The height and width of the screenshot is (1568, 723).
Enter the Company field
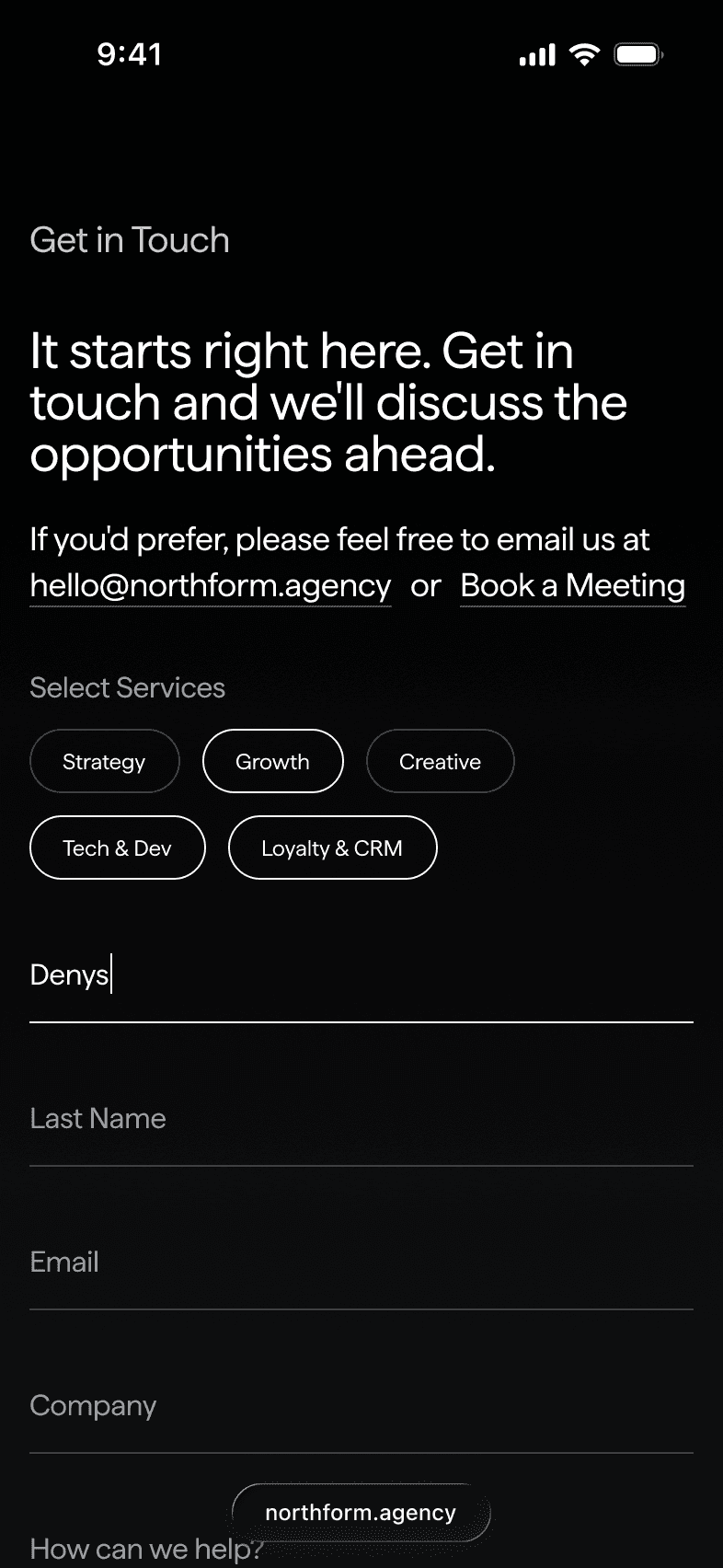(361, 1407)
